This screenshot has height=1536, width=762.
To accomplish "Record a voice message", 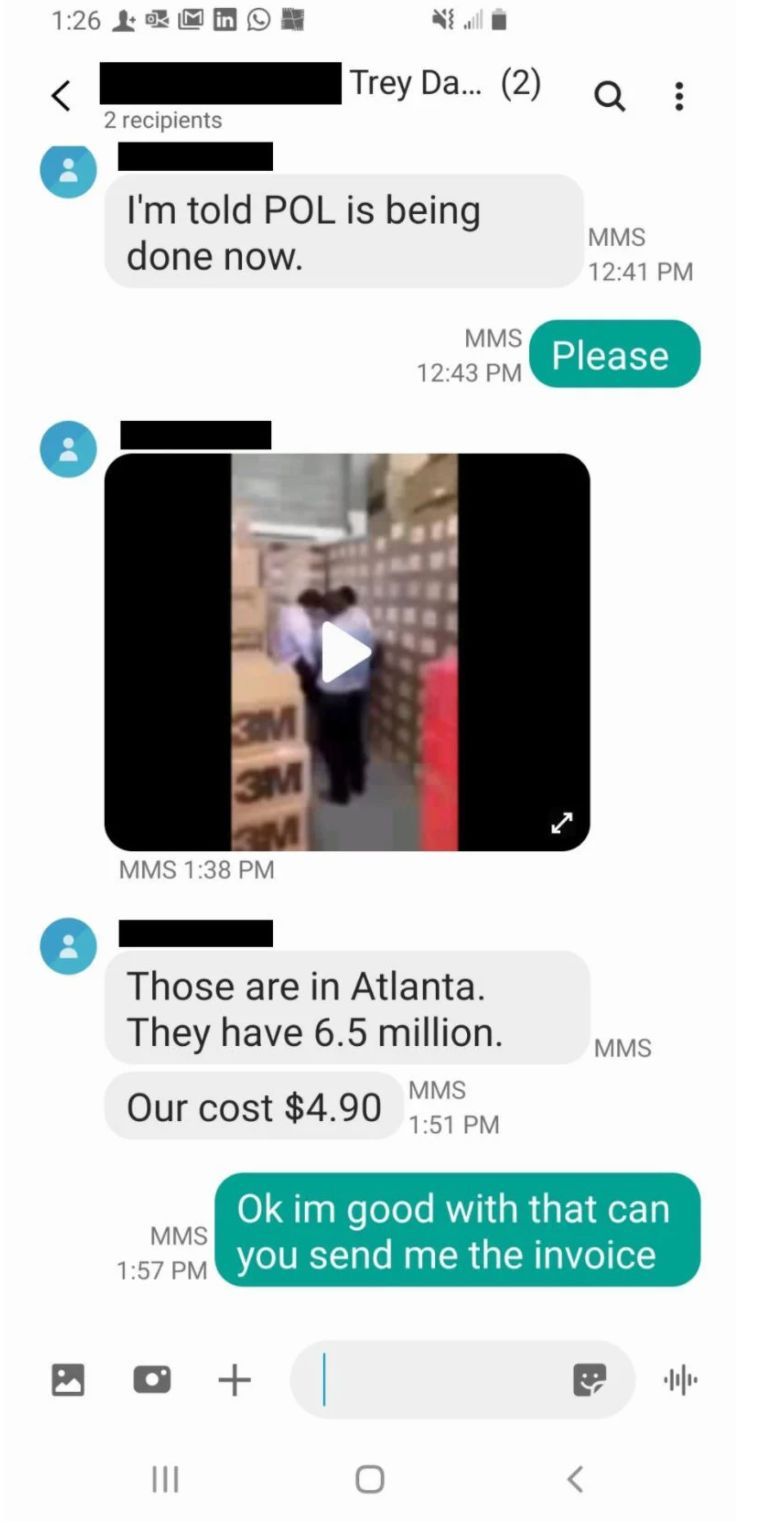I will [x=680, y=1380].
